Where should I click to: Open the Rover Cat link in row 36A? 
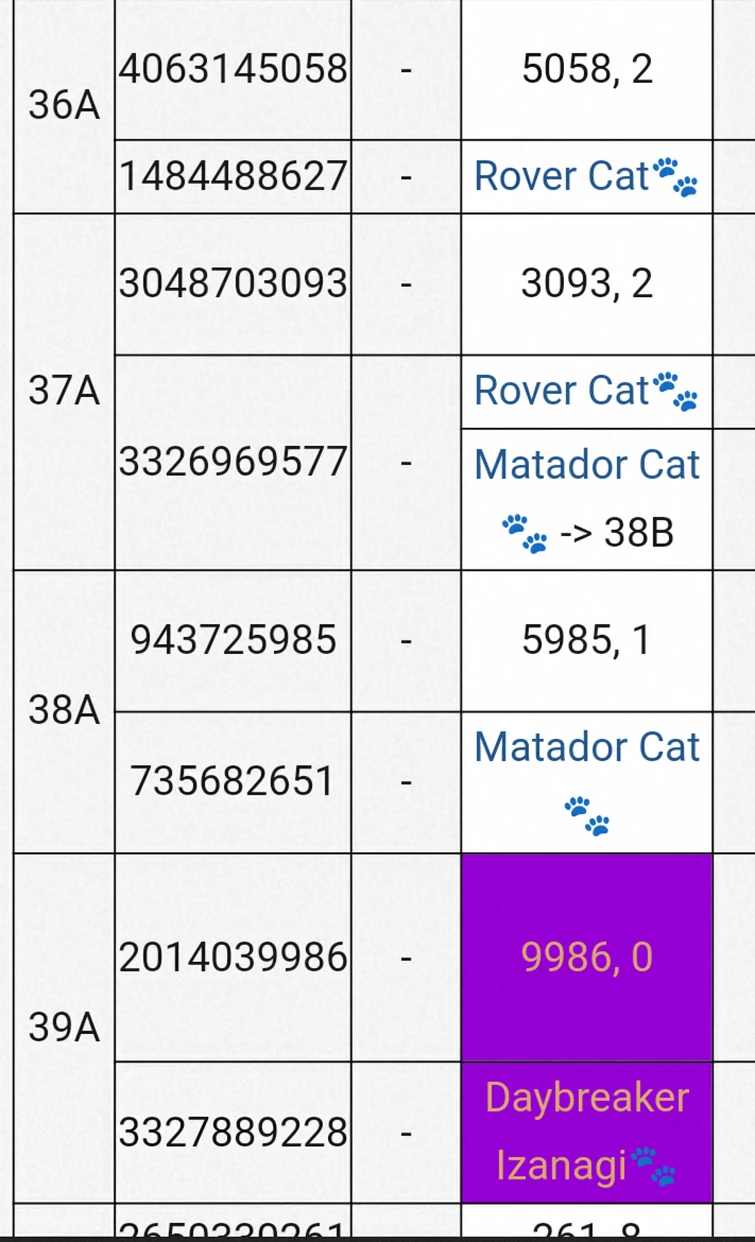(x=562, y=176)
